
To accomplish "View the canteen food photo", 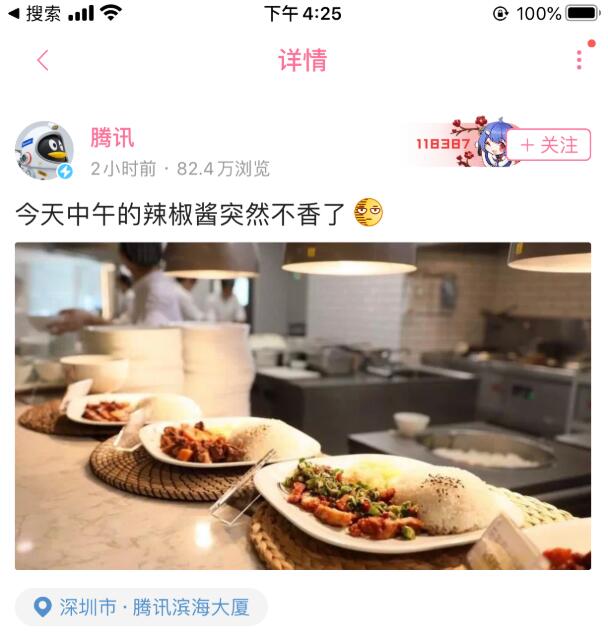I will (303, 406).
